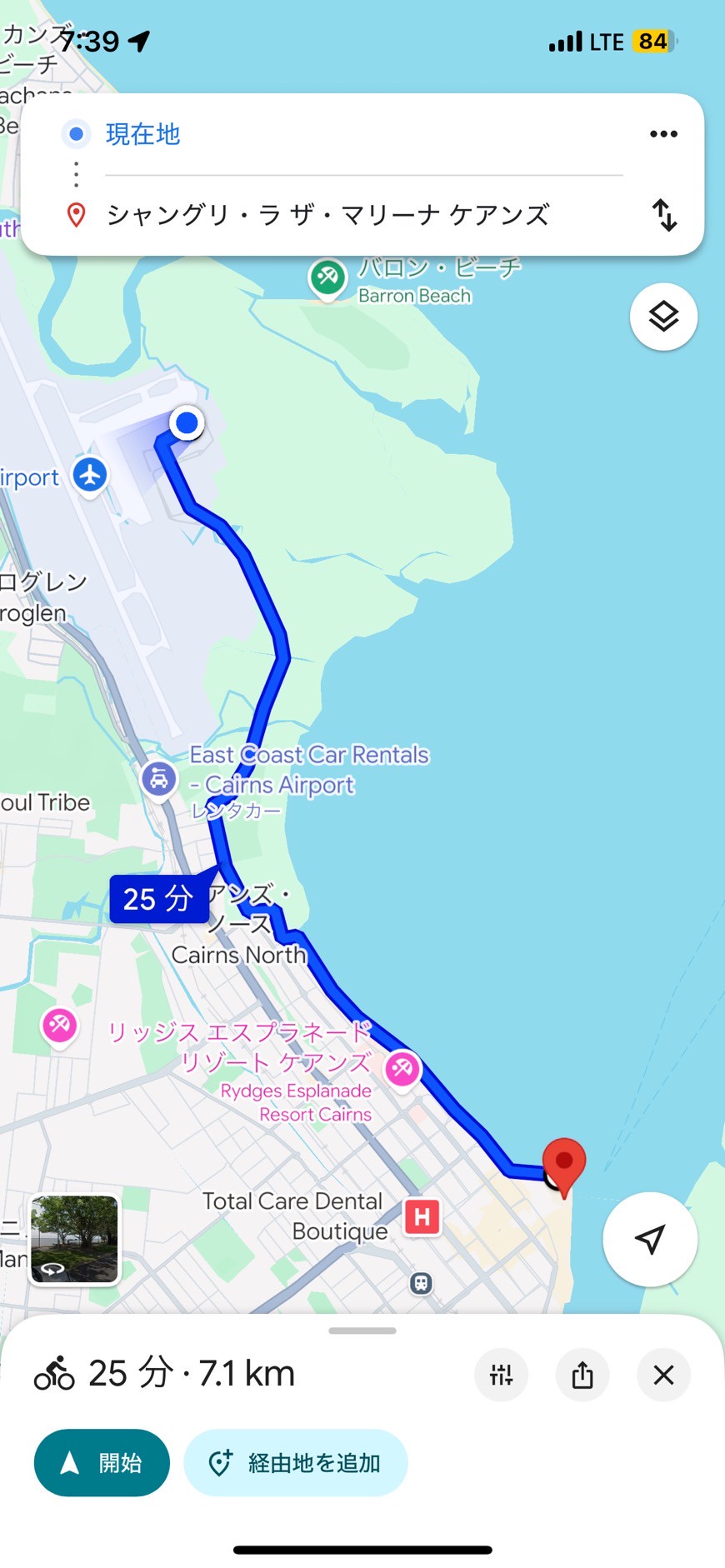Viewport: 725px width, 1568px height.
Task: Start navigation with 開始 button
Action: 102,1462
